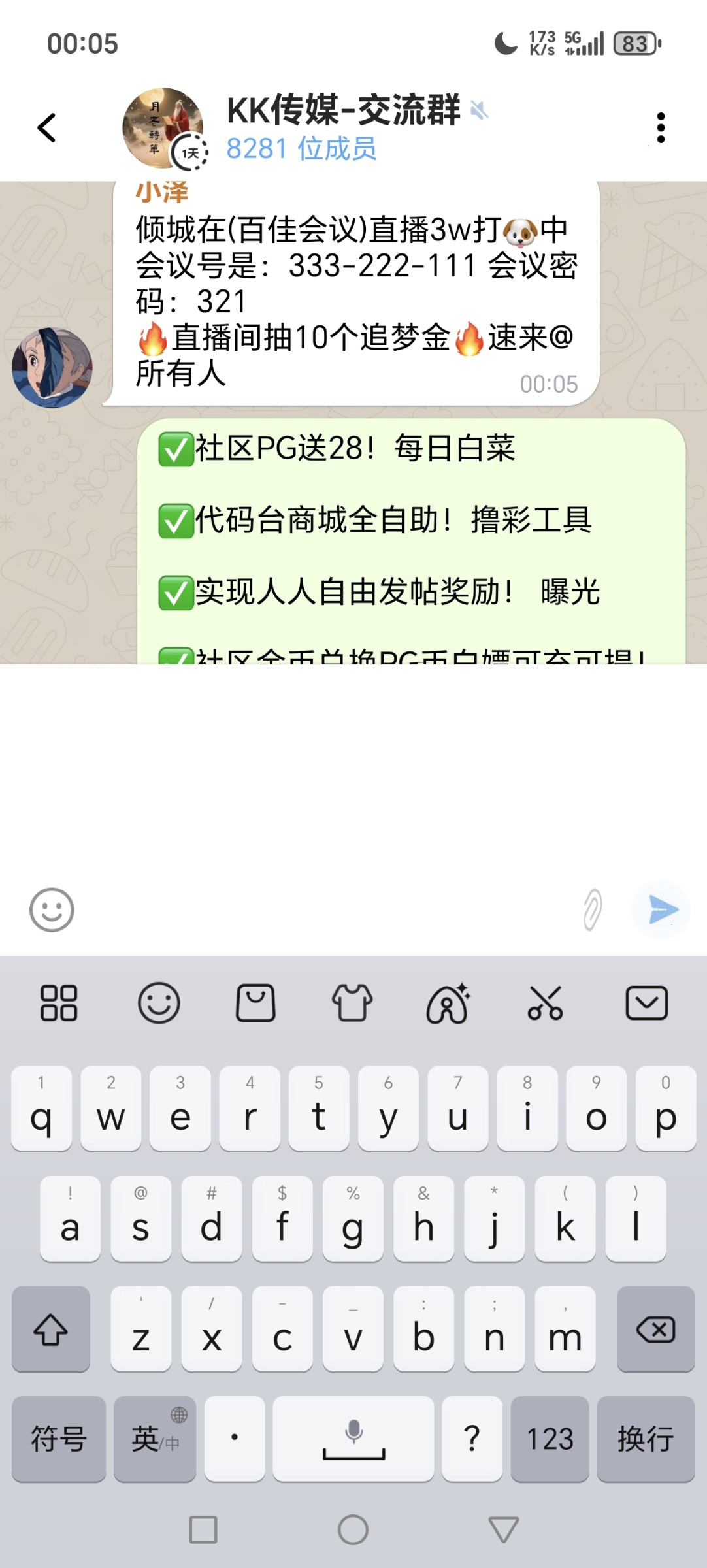Tap the 符号 symbols key
Viewport: 707px width, 1568px height.
tap(59, 1439)
